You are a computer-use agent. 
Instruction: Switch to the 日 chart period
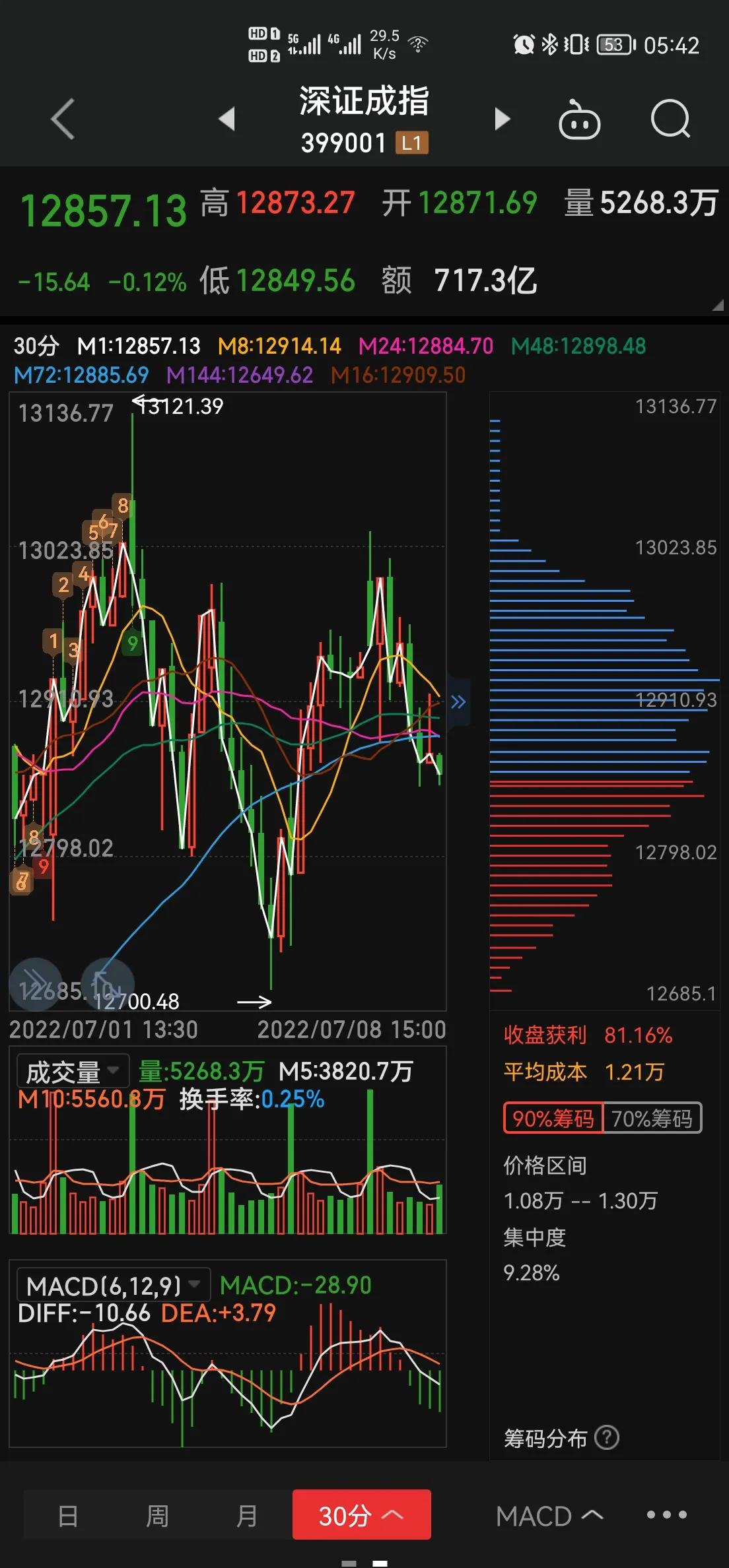(68, 1516)
